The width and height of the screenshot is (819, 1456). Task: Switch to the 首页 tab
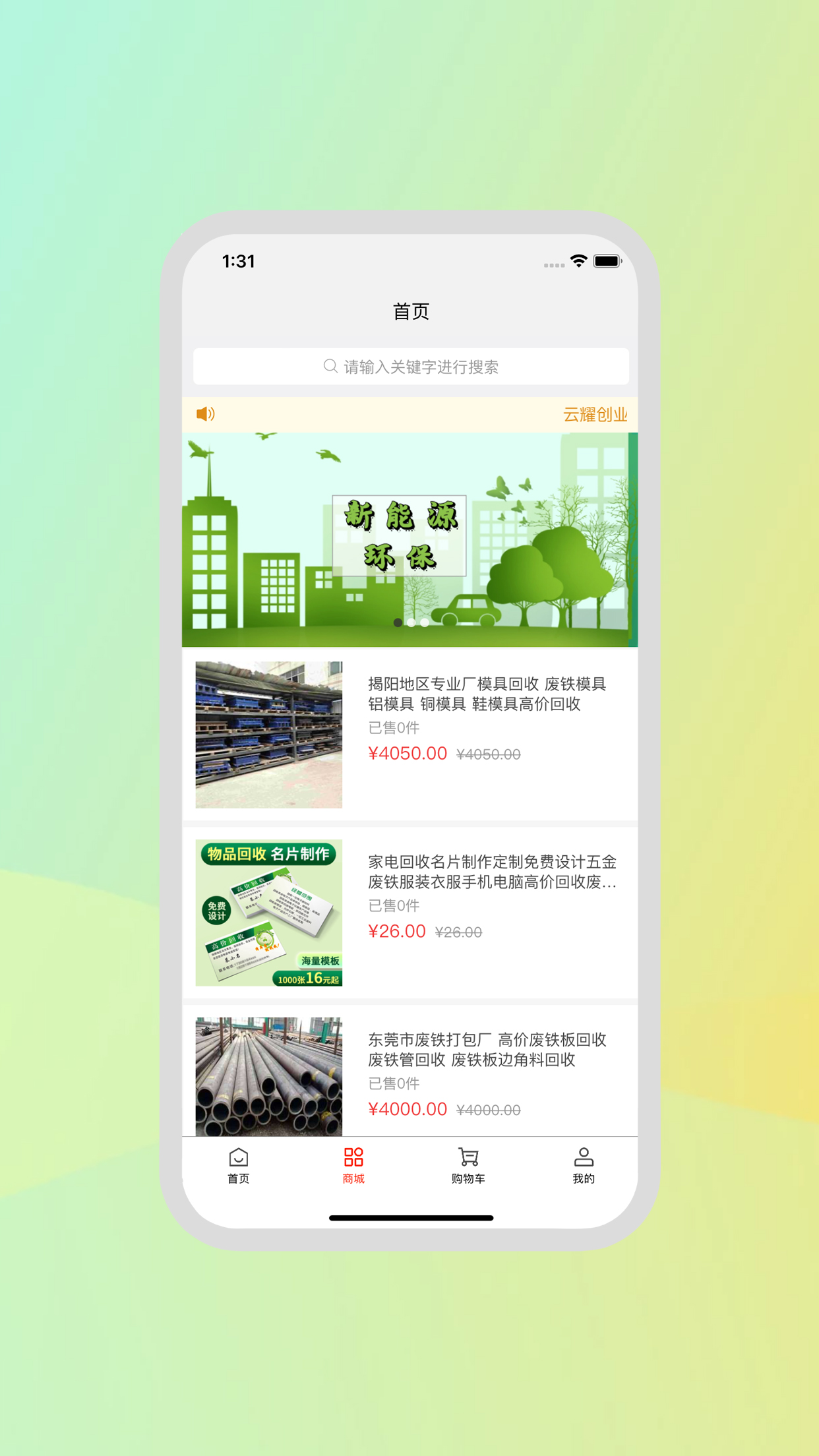click(238, 1166)
